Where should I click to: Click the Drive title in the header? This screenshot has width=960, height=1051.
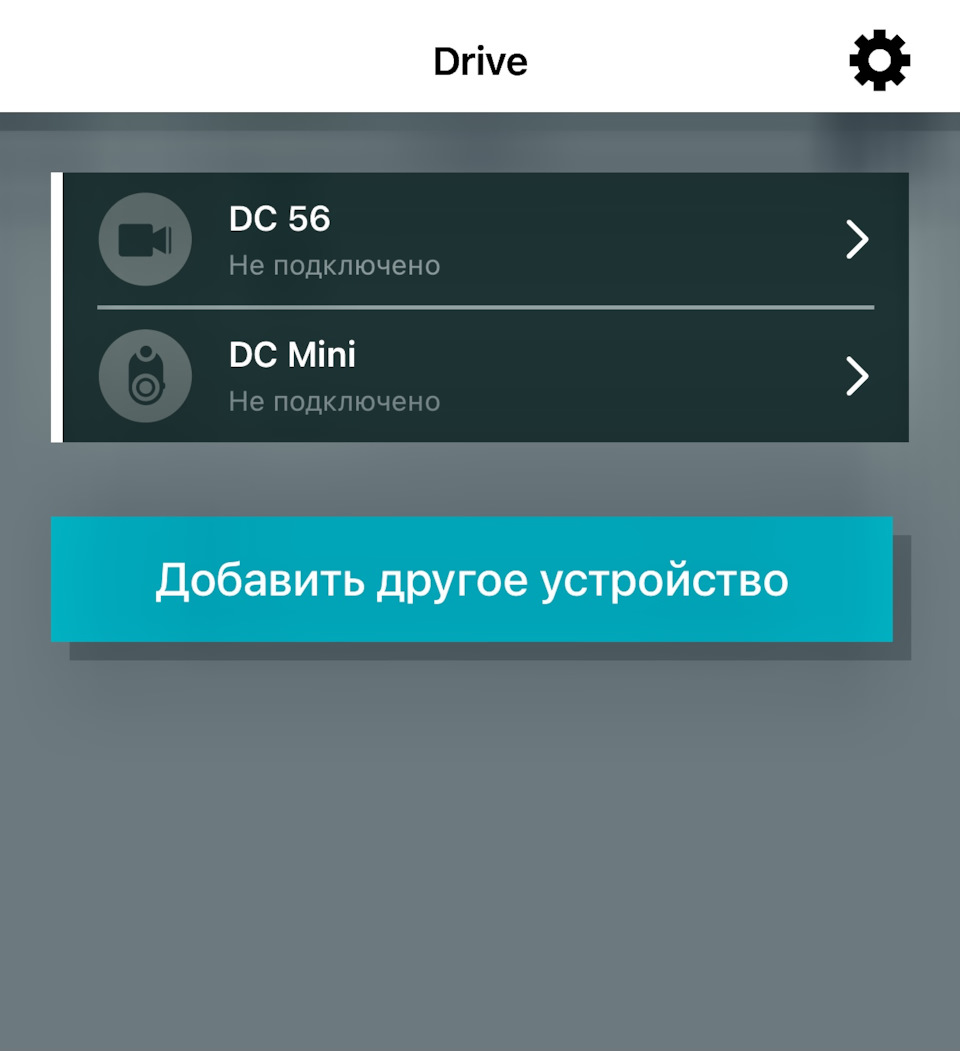[x=480, y=61]
